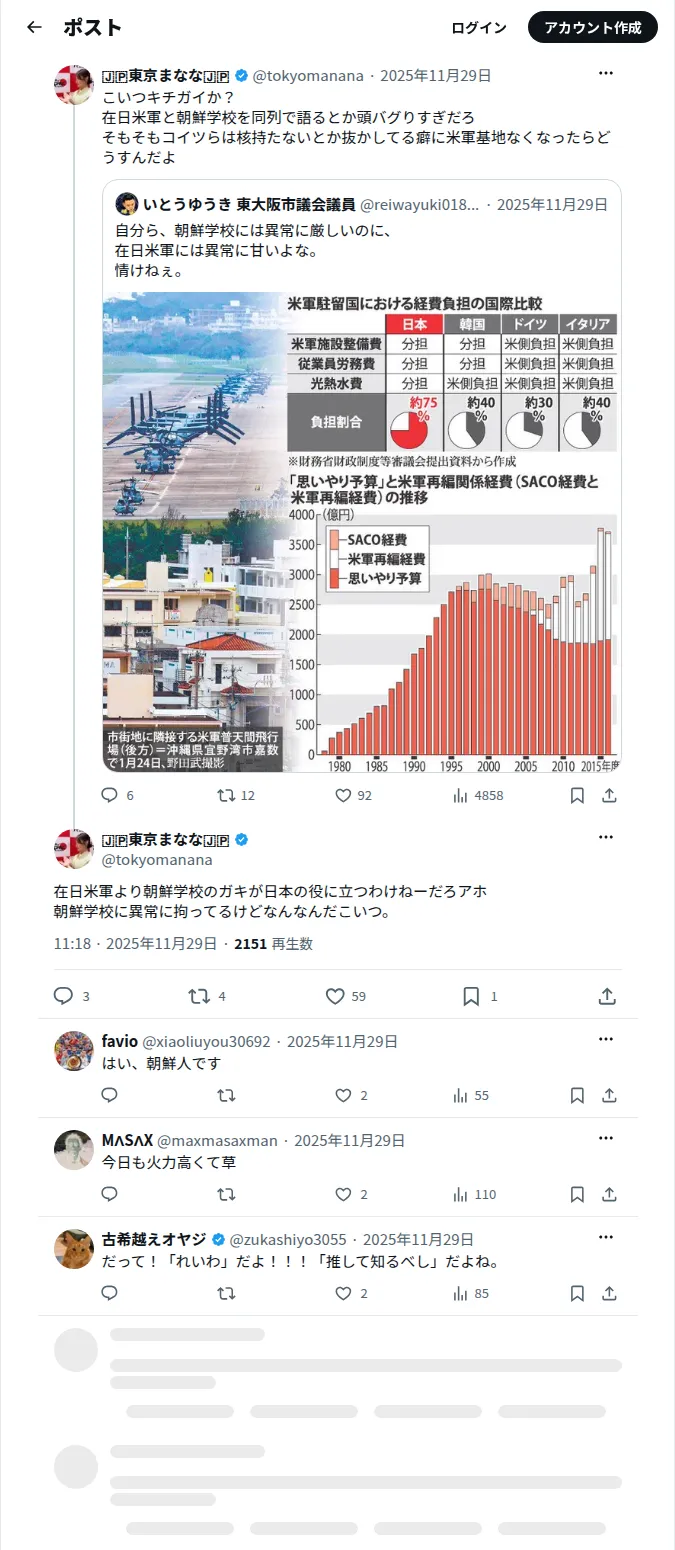The height and width of the screenshot is (1550, 675).
Task: Repost the first post with 12 reposts
Action: 236,796
